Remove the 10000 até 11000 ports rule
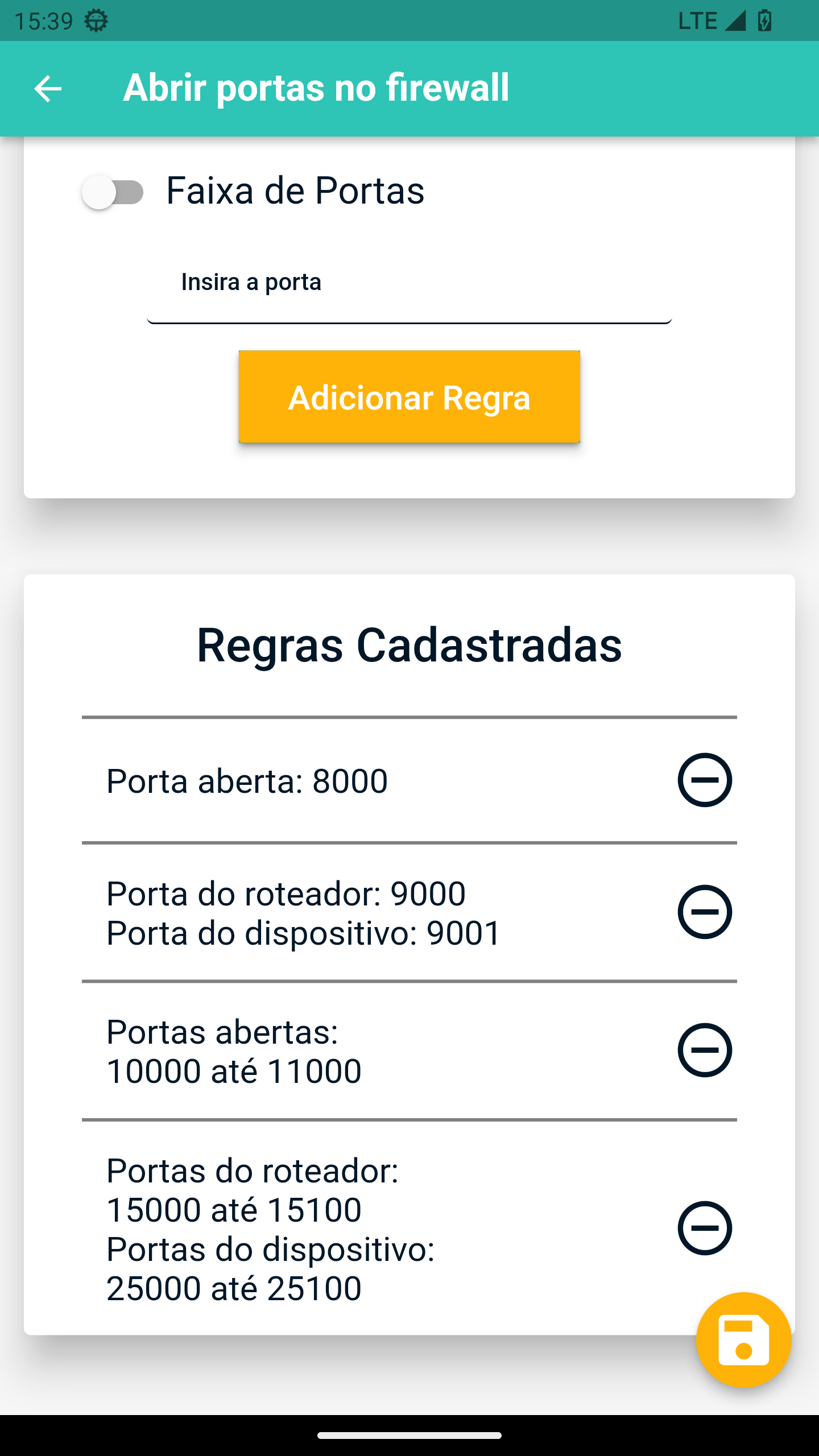This screenshot has height=1456, width=819. point(705,1050)
